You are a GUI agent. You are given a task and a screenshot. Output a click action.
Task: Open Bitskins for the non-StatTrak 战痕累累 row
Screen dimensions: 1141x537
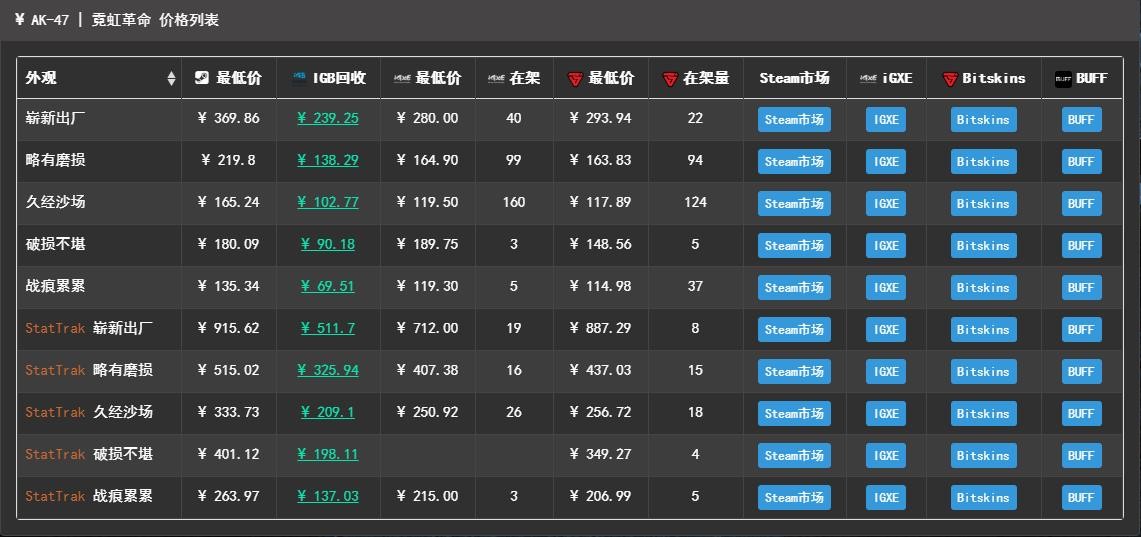pyautogui.click(x=983, y=287)
